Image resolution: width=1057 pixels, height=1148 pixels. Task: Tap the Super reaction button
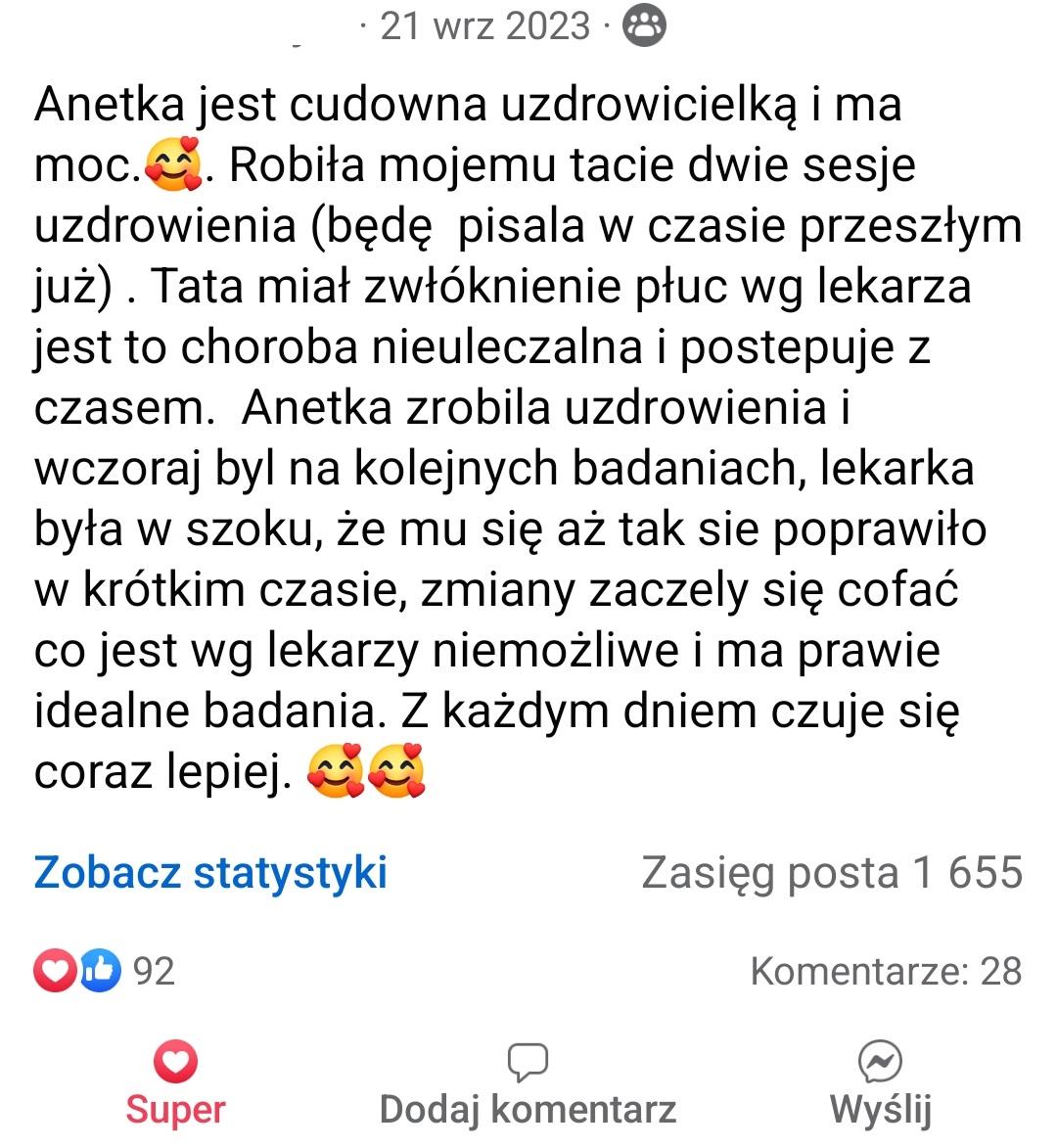pos(175,1086)
